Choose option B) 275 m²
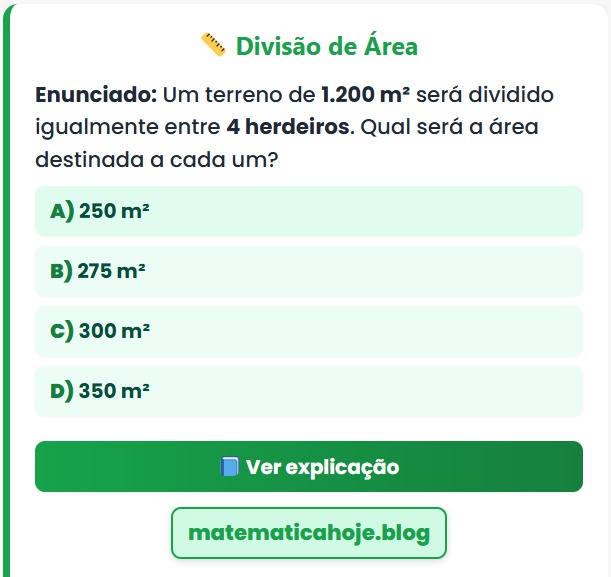This screenshot has height=577, width=611. tap(308, 271)
